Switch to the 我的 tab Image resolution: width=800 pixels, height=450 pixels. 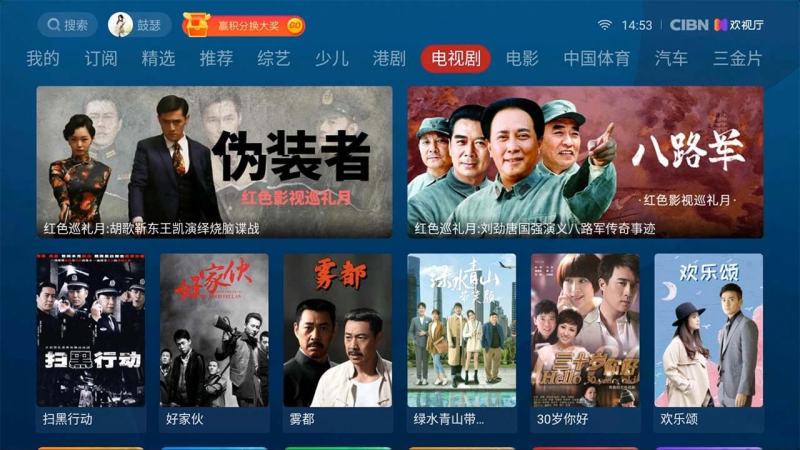pyautogui.click(x=43, y=58)
